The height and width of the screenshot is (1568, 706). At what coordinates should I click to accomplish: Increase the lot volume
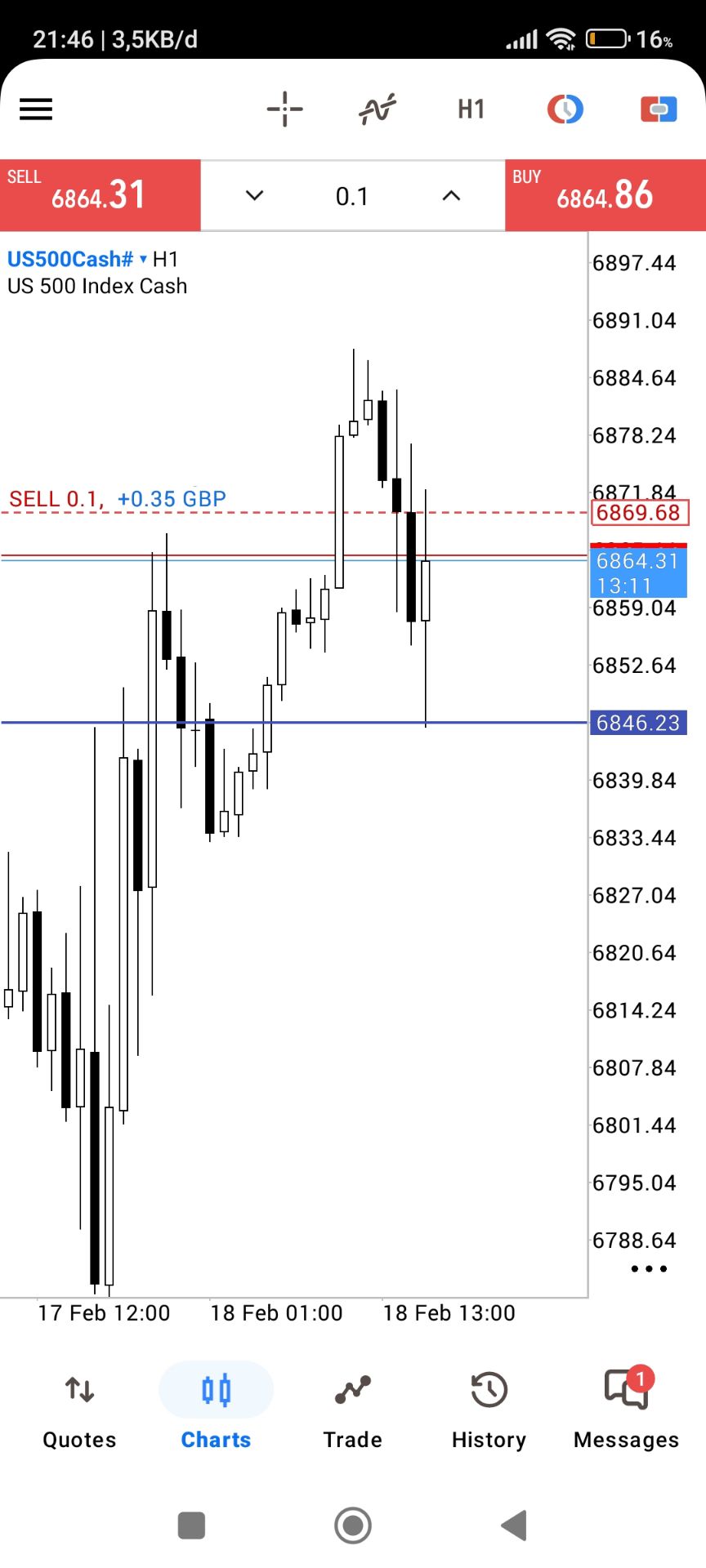pyautogui.click(x=451, y=196)
